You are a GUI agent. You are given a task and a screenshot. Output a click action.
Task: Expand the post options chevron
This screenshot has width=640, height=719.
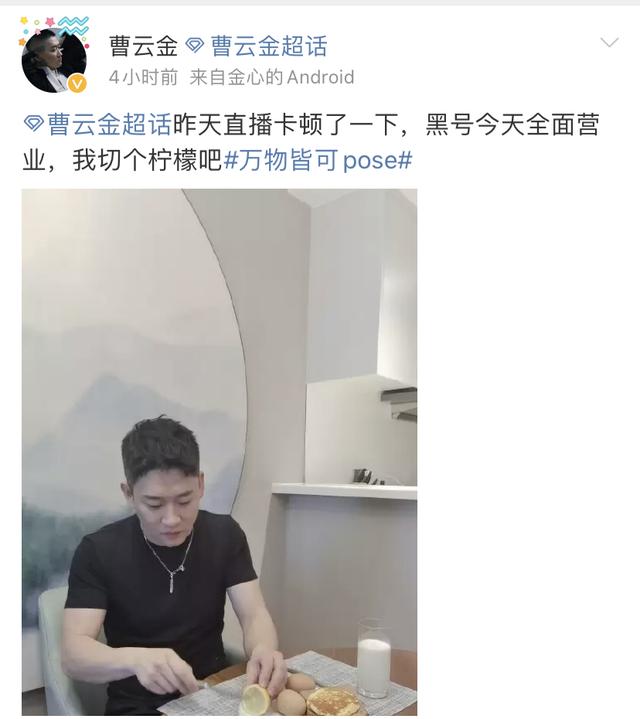pyautogui.click(x=608, y=43)
